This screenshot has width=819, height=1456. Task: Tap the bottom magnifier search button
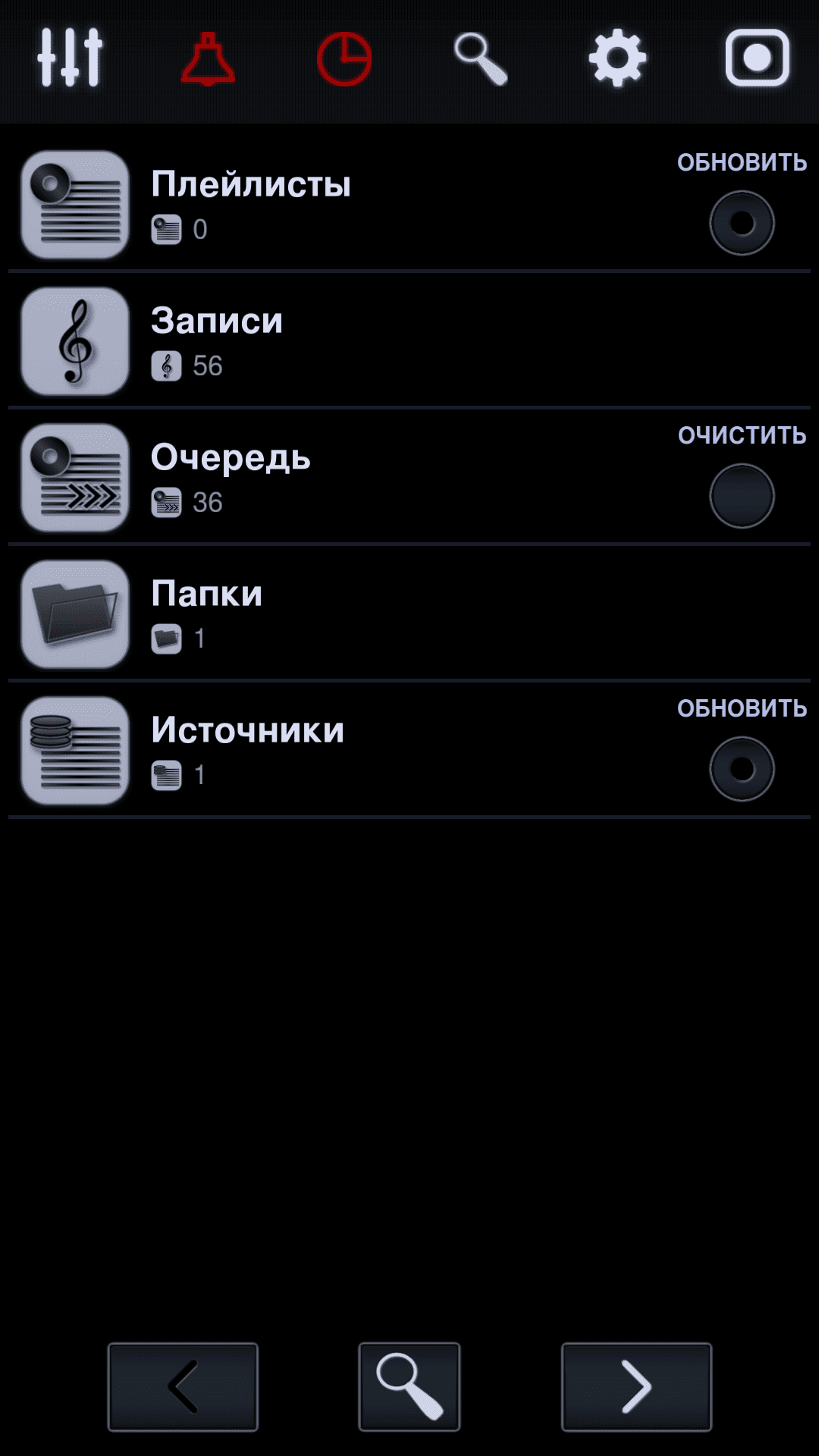[409, 1386]
